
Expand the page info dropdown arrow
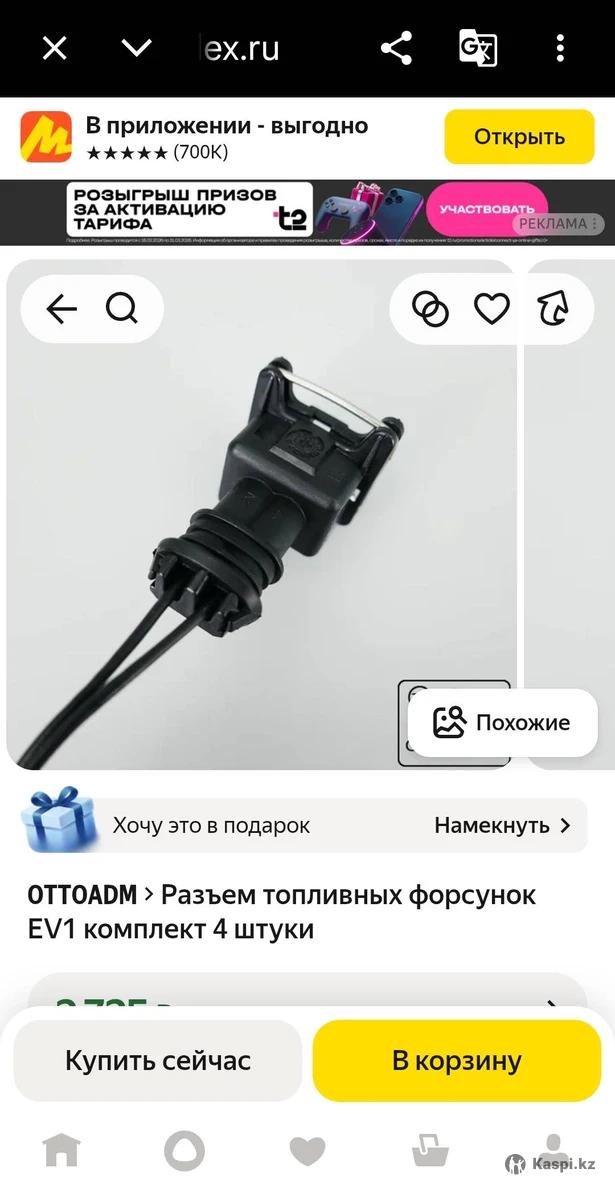(136, 48)
